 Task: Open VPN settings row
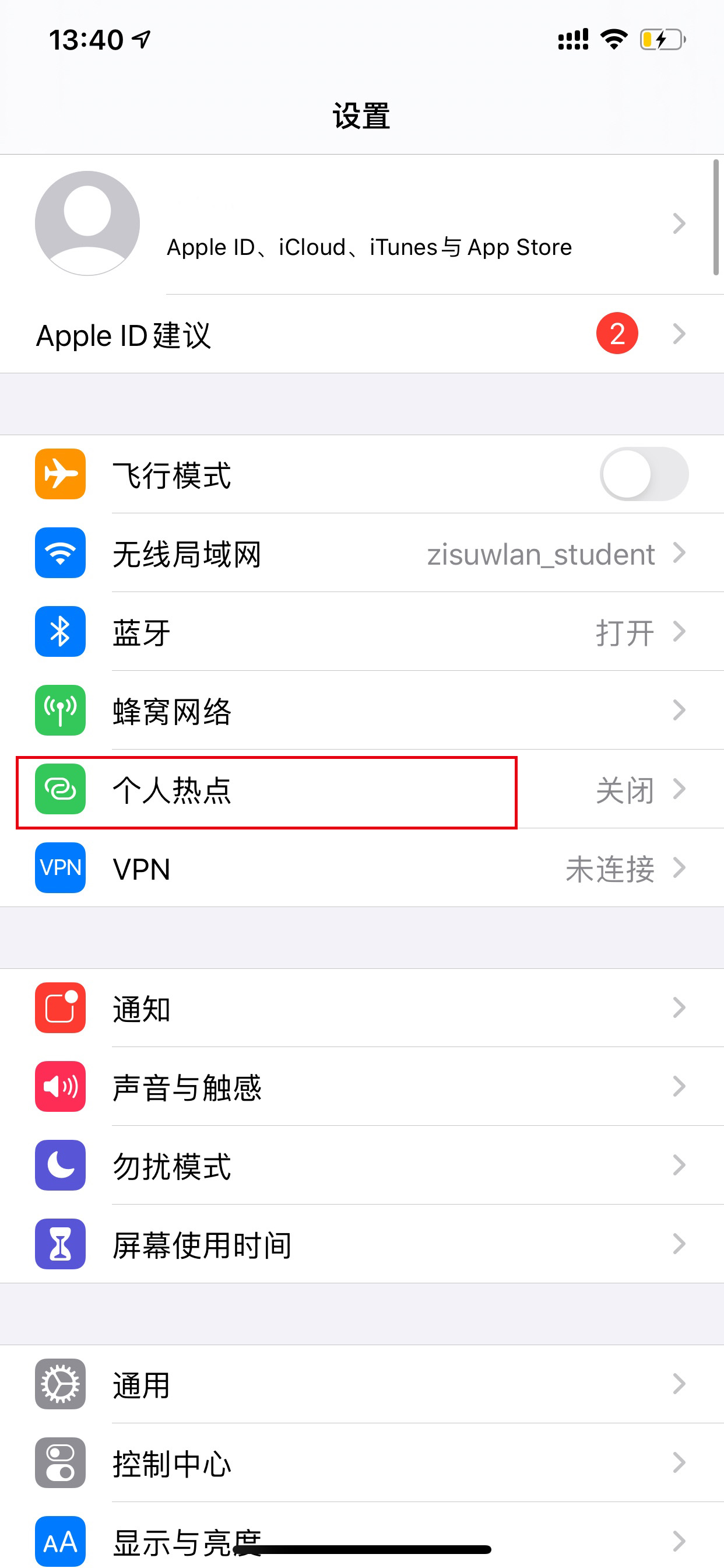[362, 867]
